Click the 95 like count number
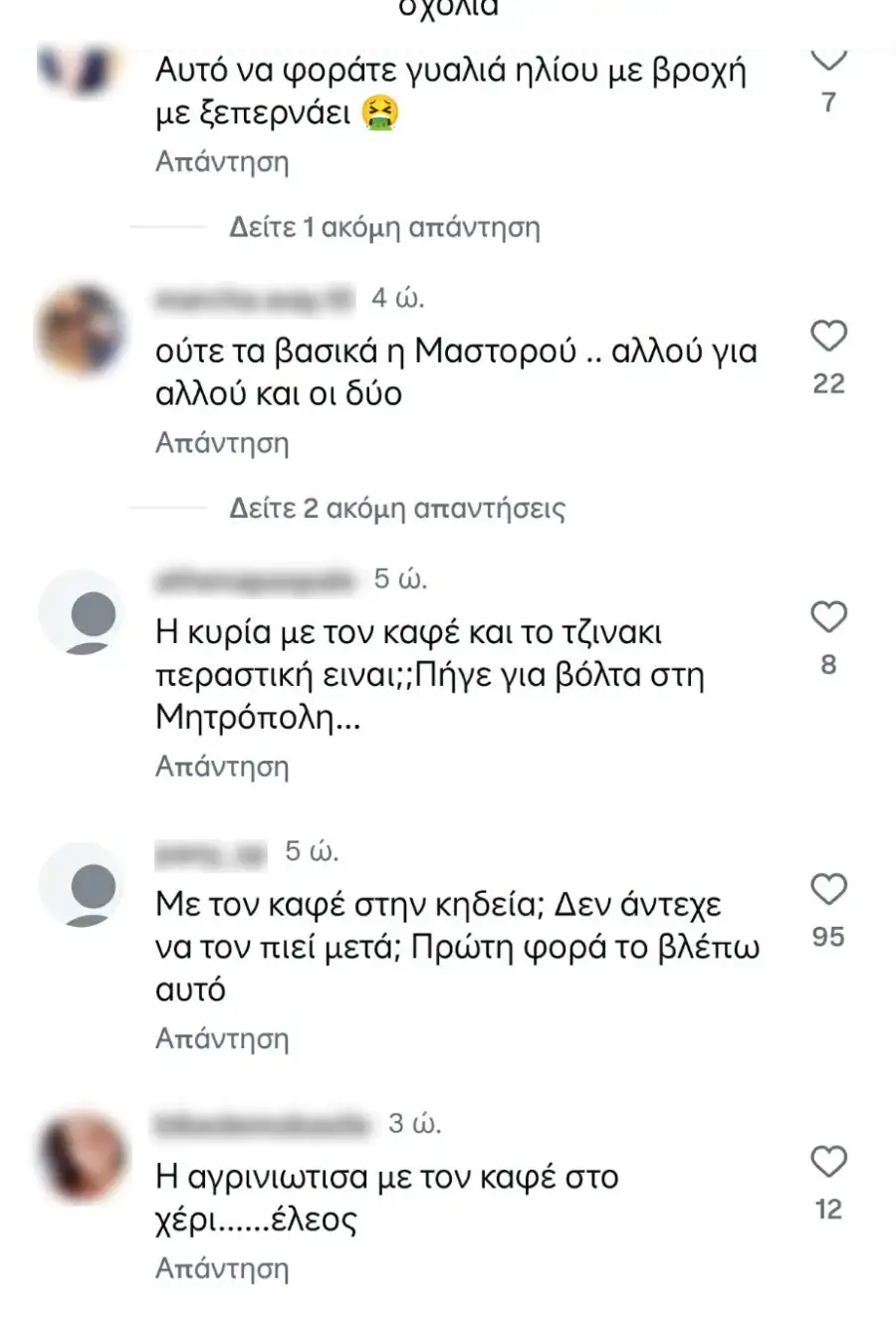 coord(829,936)
